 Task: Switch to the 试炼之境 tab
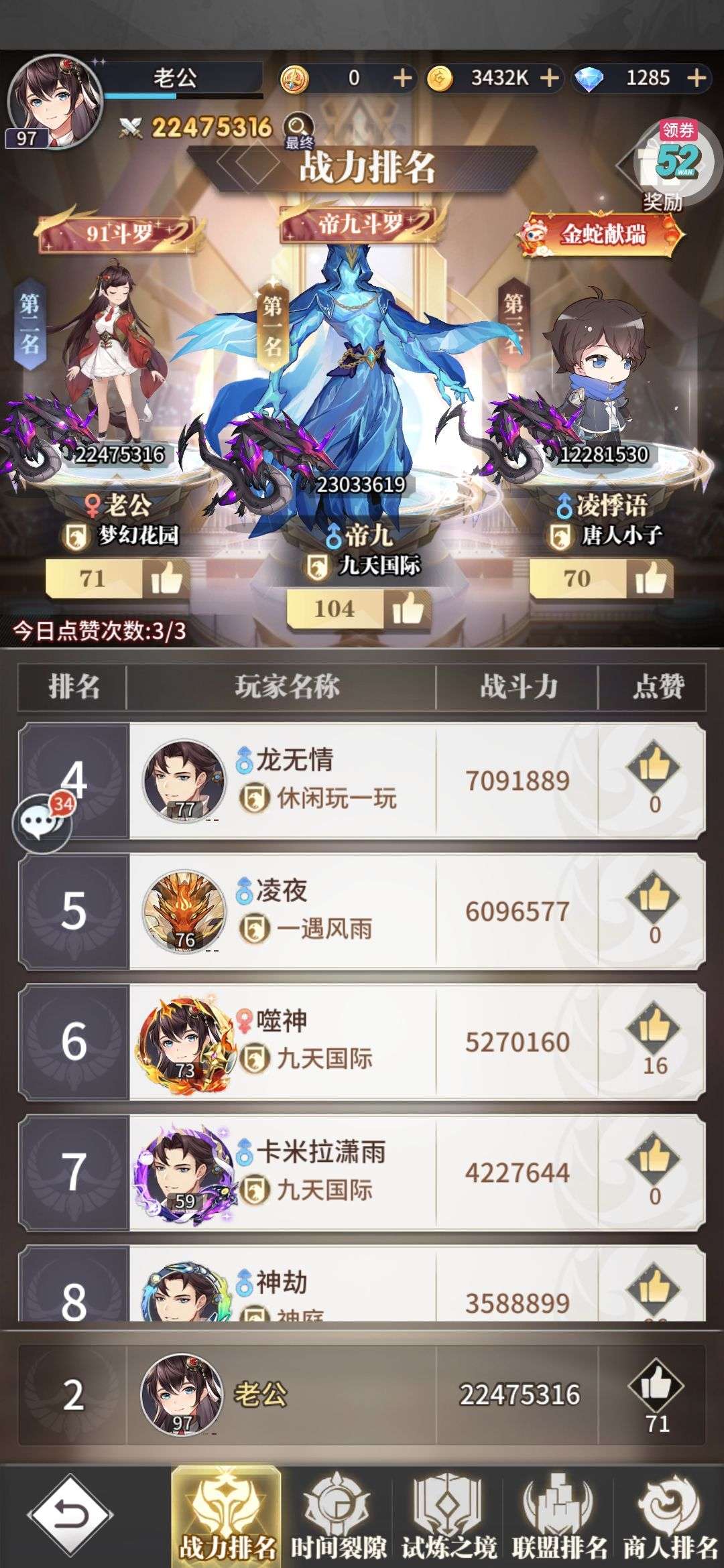(448, 1518)
